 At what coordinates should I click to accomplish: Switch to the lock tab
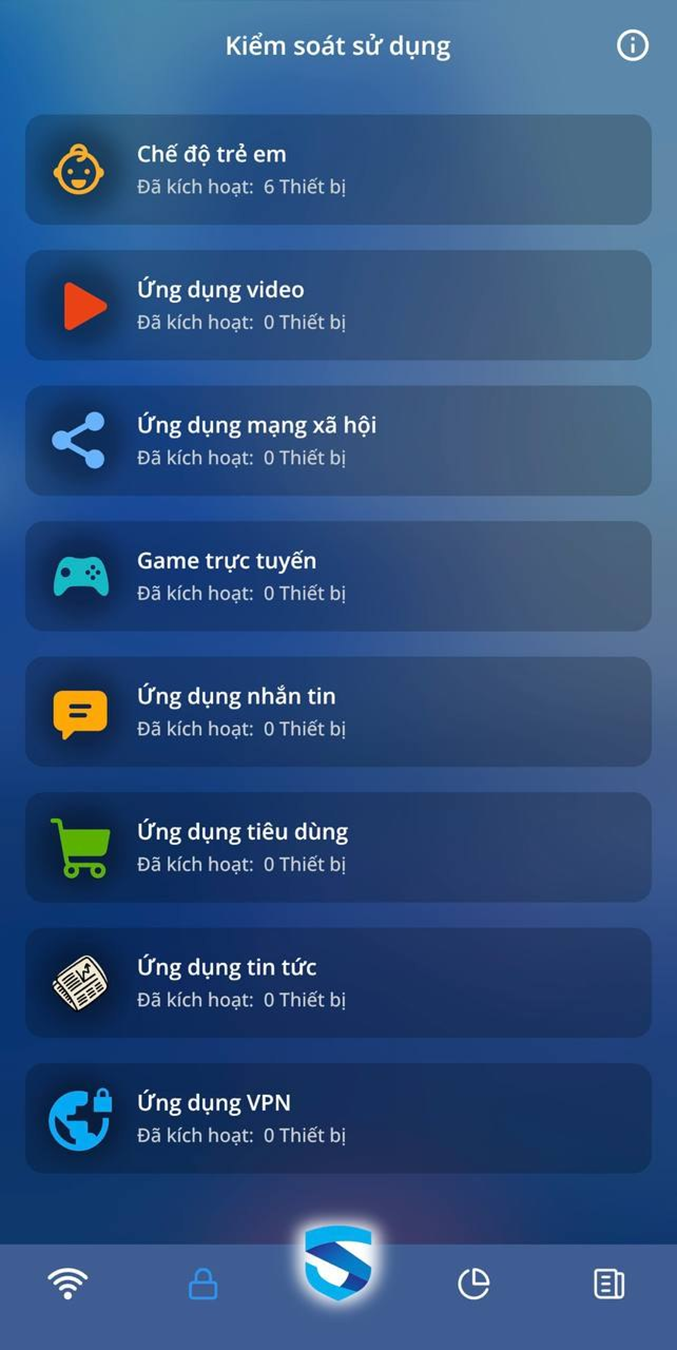(x=203, y=1284)
